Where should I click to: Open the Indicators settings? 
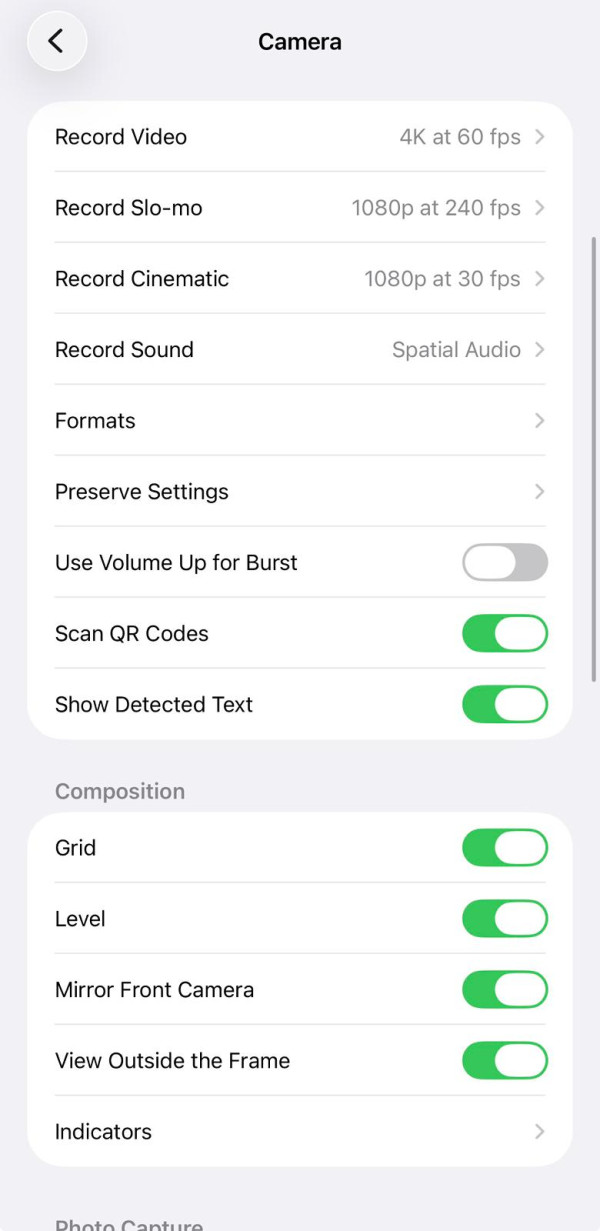(x=300, y=1132)
